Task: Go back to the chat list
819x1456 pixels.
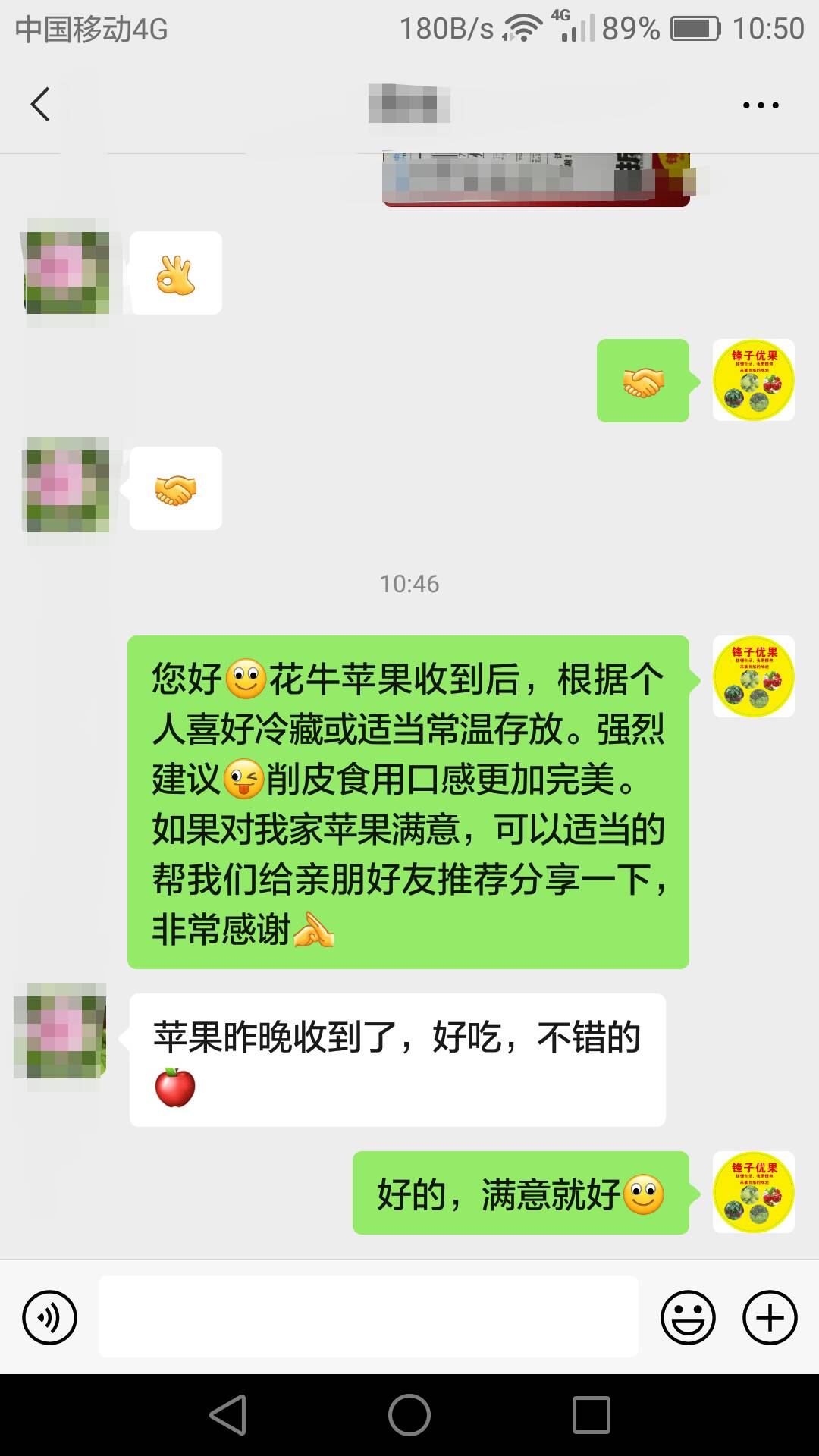Action: point(40,104)
